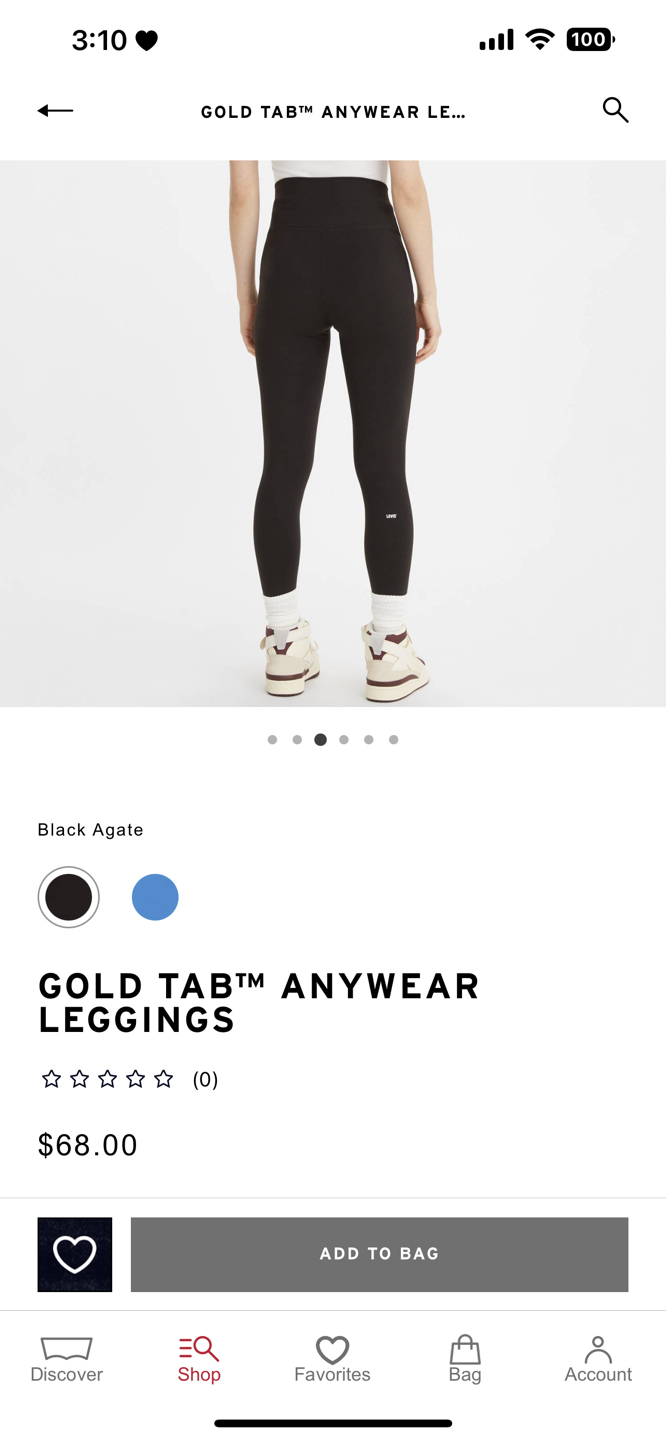This screenshot has width=666, height=1440.
Task: Open the Account tab
Action: (x=598, y=1359)
